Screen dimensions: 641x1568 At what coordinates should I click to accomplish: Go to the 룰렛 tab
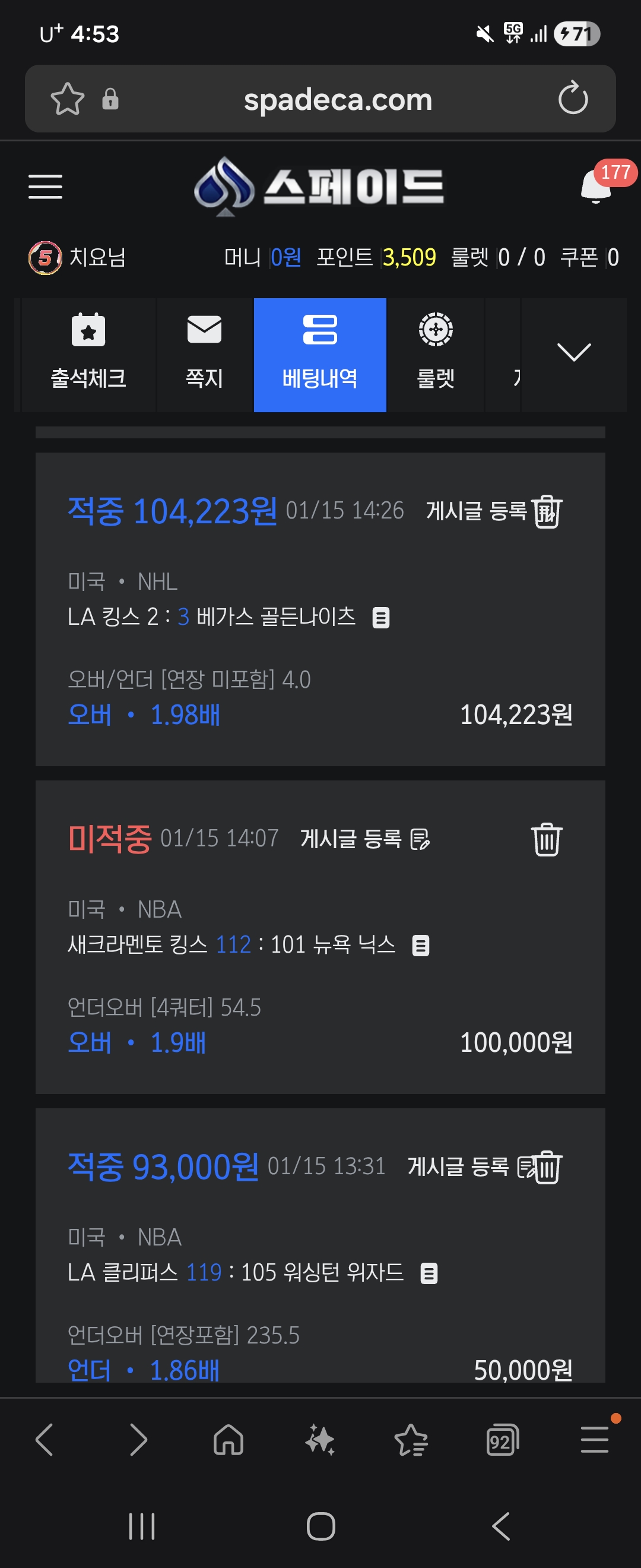(436, 354)
